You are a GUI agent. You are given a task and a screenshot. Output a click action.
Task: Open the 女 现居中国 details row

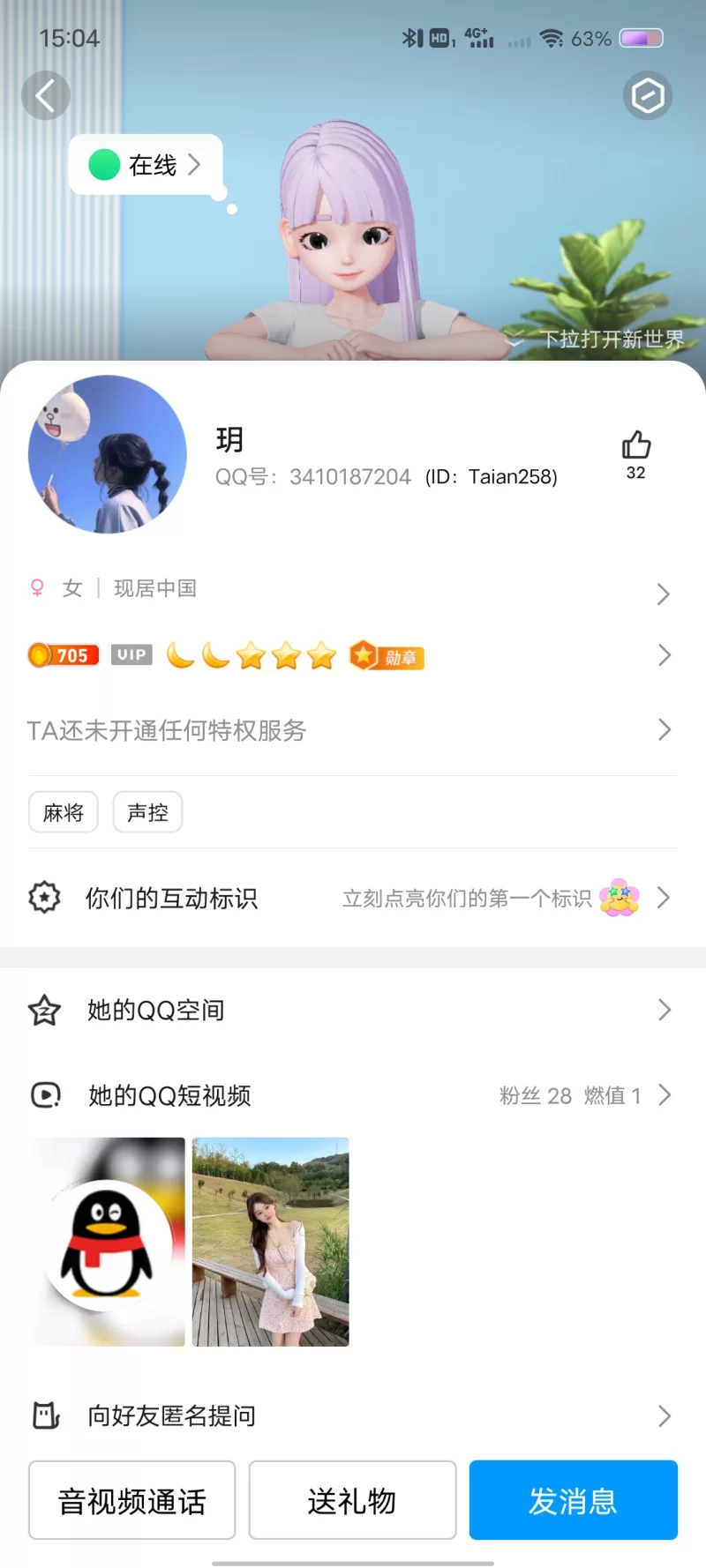coord(353,589)
